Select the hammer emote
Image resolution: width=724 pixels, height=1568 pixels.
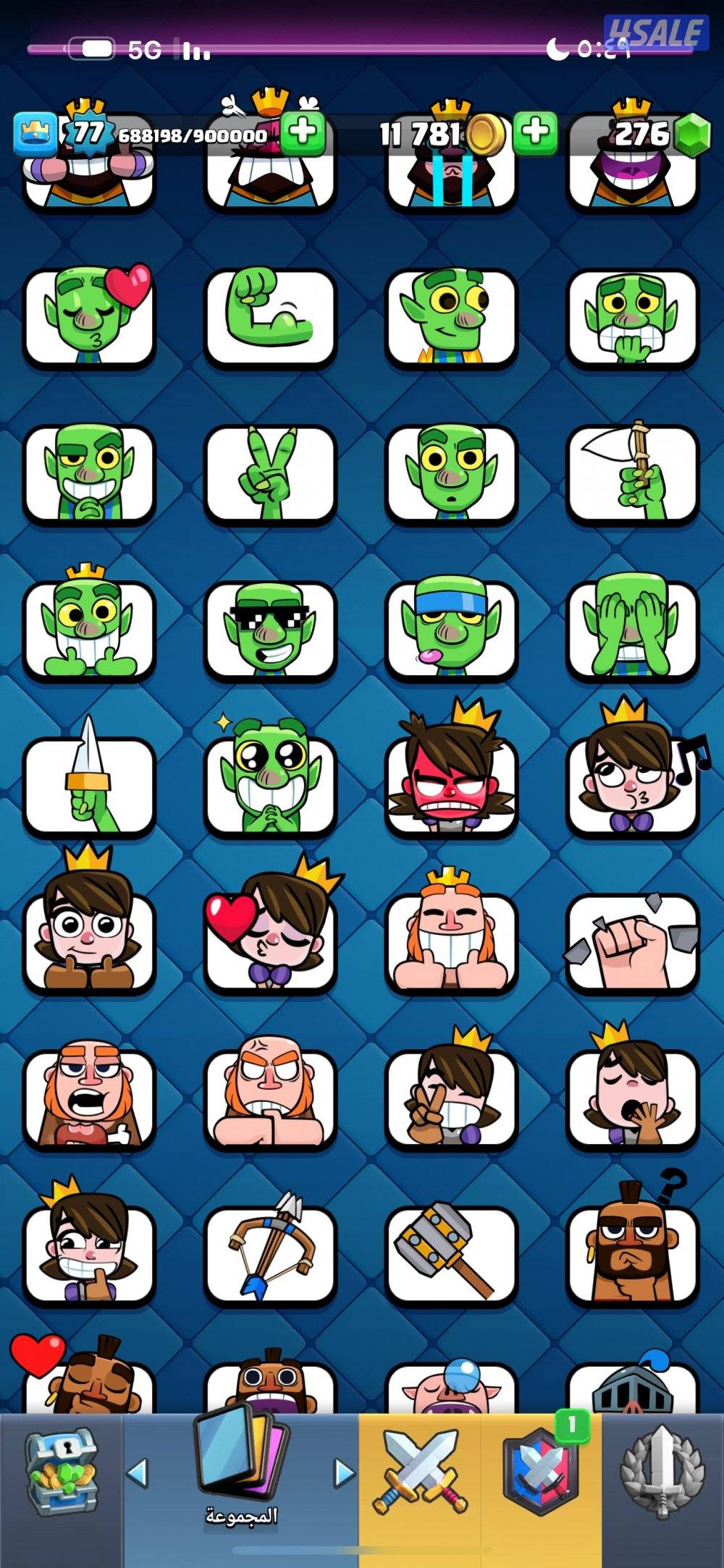(x=452, y=1255)
